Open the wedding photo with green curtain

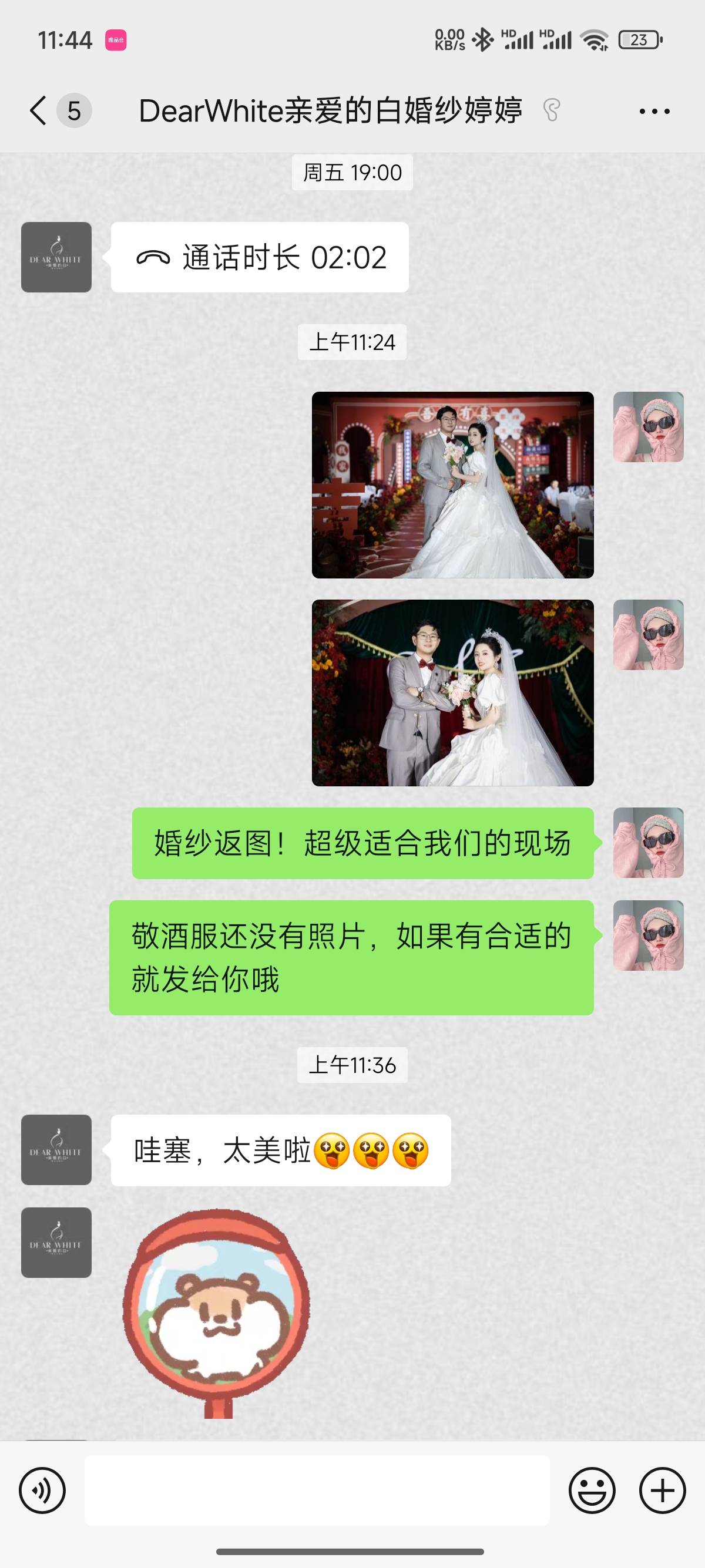pos(452,693)
